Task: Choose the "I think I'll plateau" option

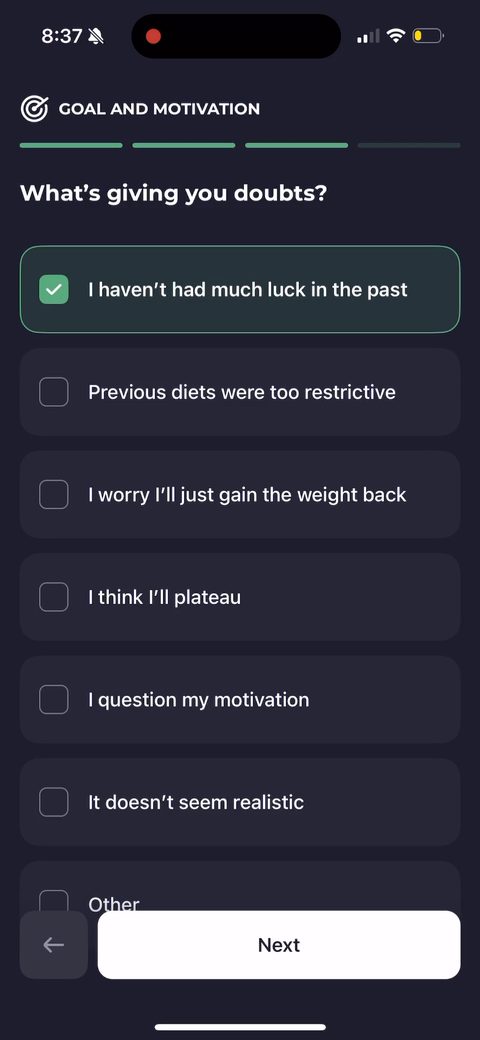Action: pos(240,597)
